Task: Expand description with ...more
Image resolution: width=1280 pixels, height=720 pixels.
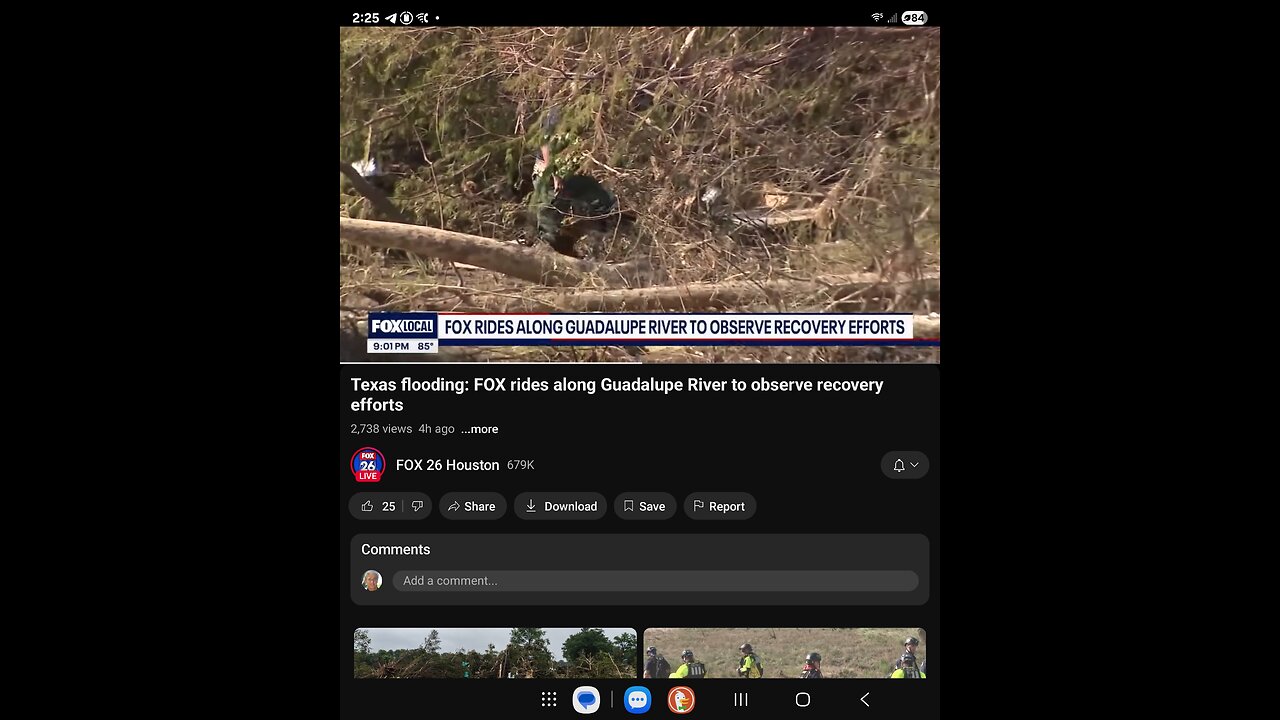Action: click(x=479, y=429)
